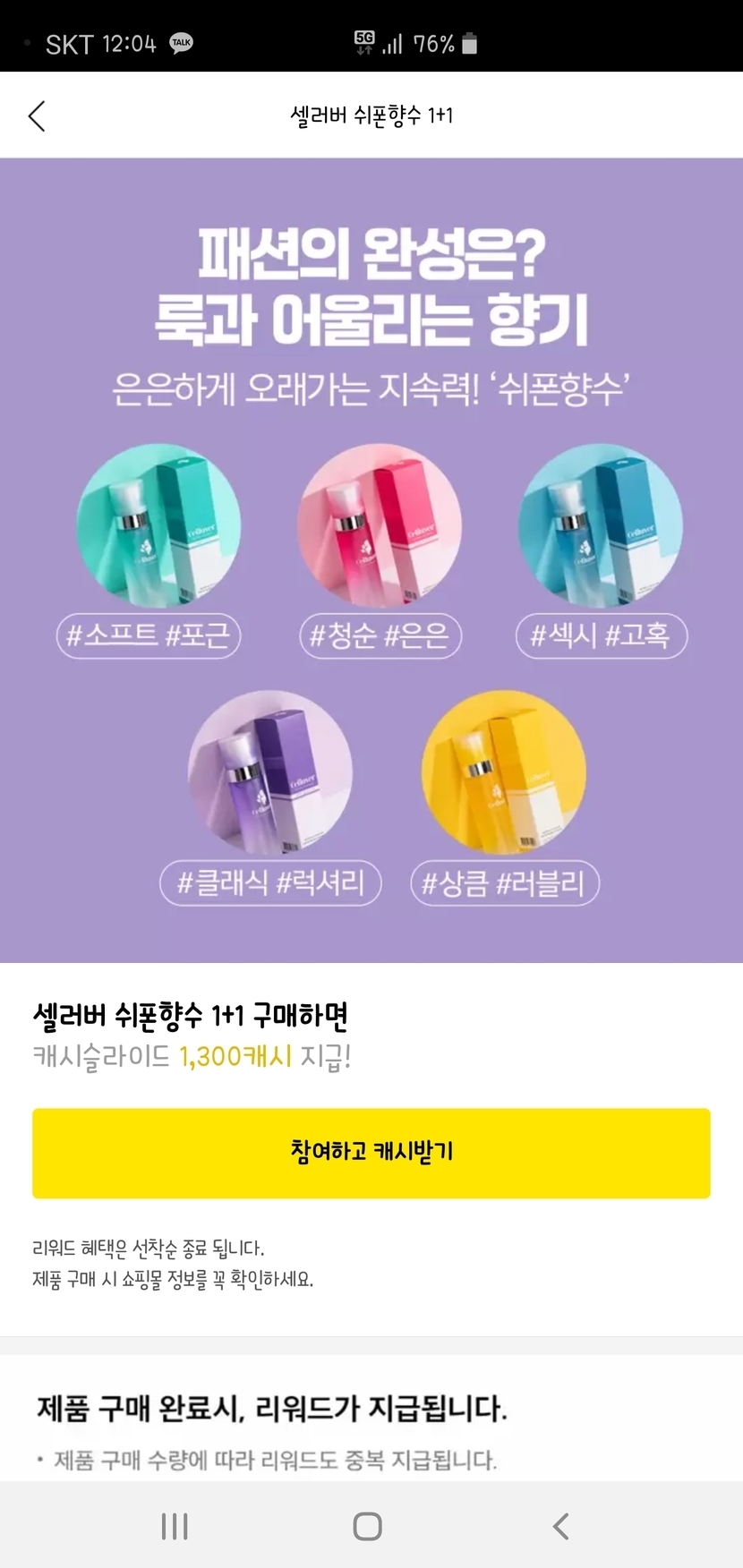Open recent apps from the navigation bar
Image resolution: width=743 pixels, height=1568 pixels.
coord(175,1526)
